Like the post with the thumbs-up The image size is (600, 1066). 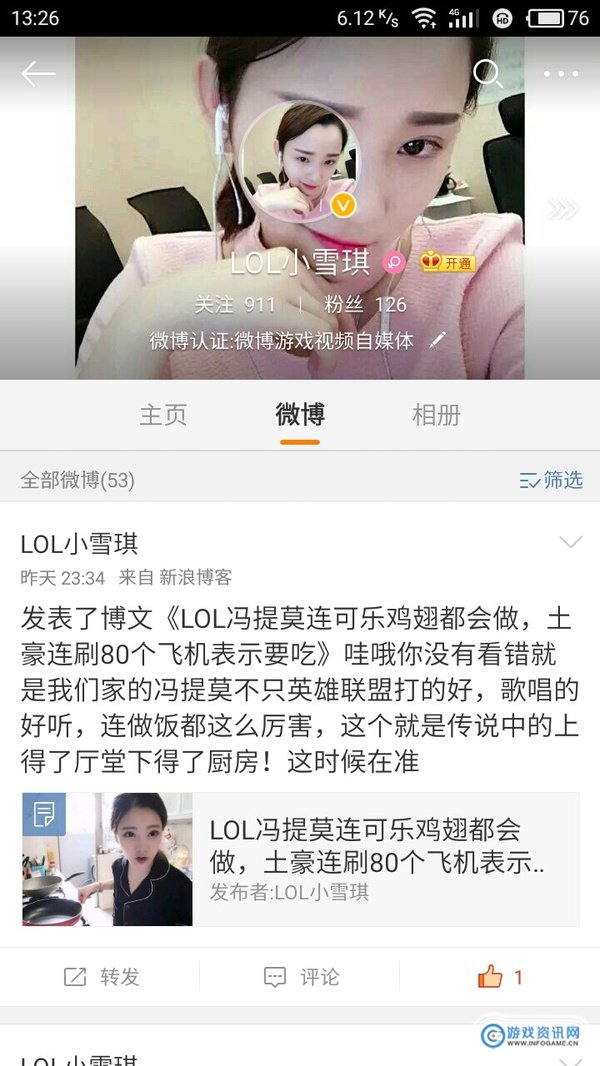pyautogui.click(x=499, y=977)
